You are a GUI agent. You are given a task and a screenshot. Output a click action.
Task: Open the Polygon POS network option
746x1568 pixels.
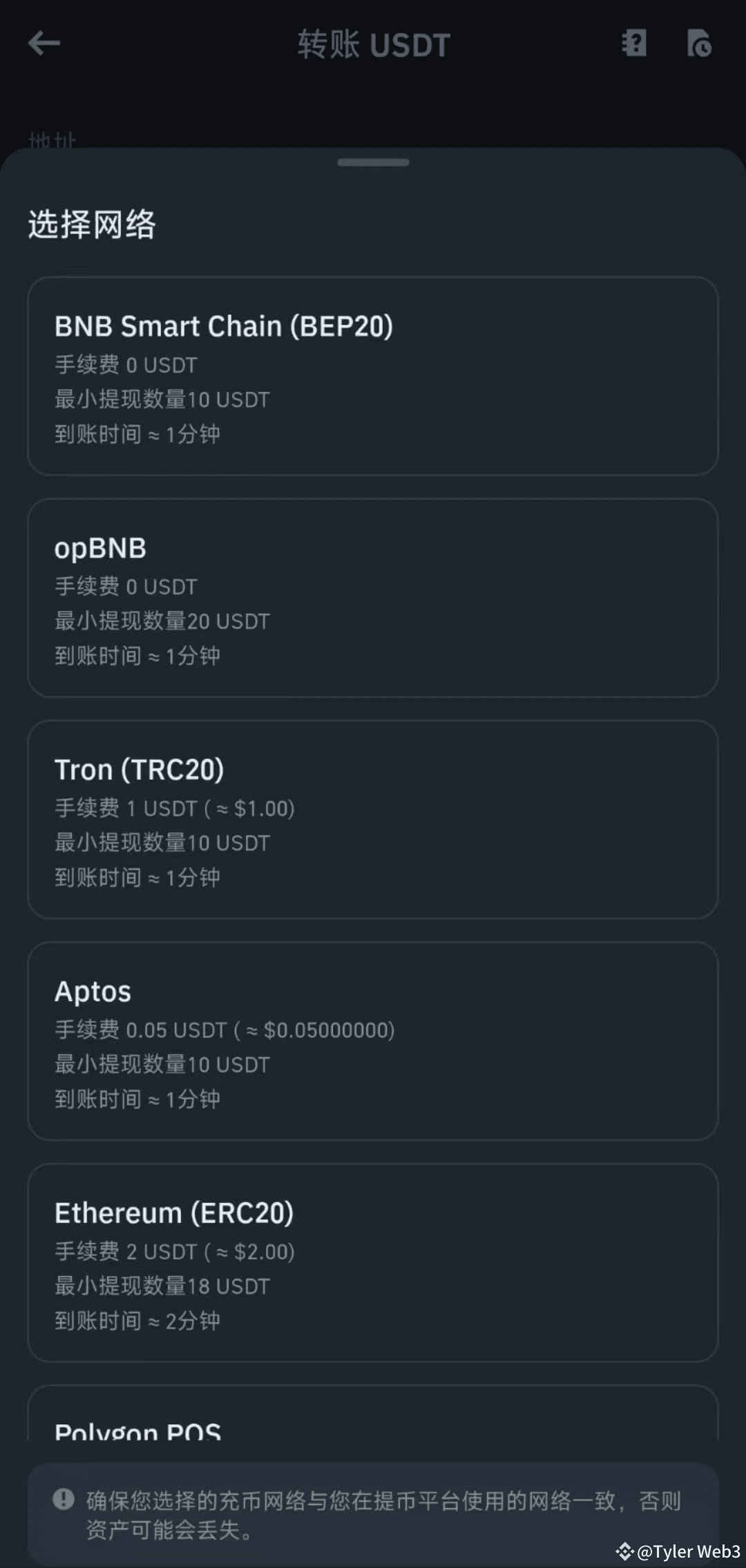[373, 1428]
